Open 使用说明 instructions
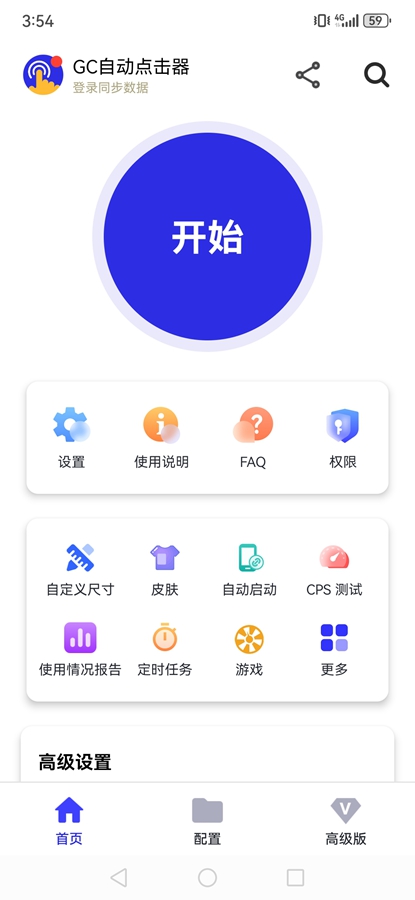This screenshot has height=900, width=415. click(x=161, y=437)
